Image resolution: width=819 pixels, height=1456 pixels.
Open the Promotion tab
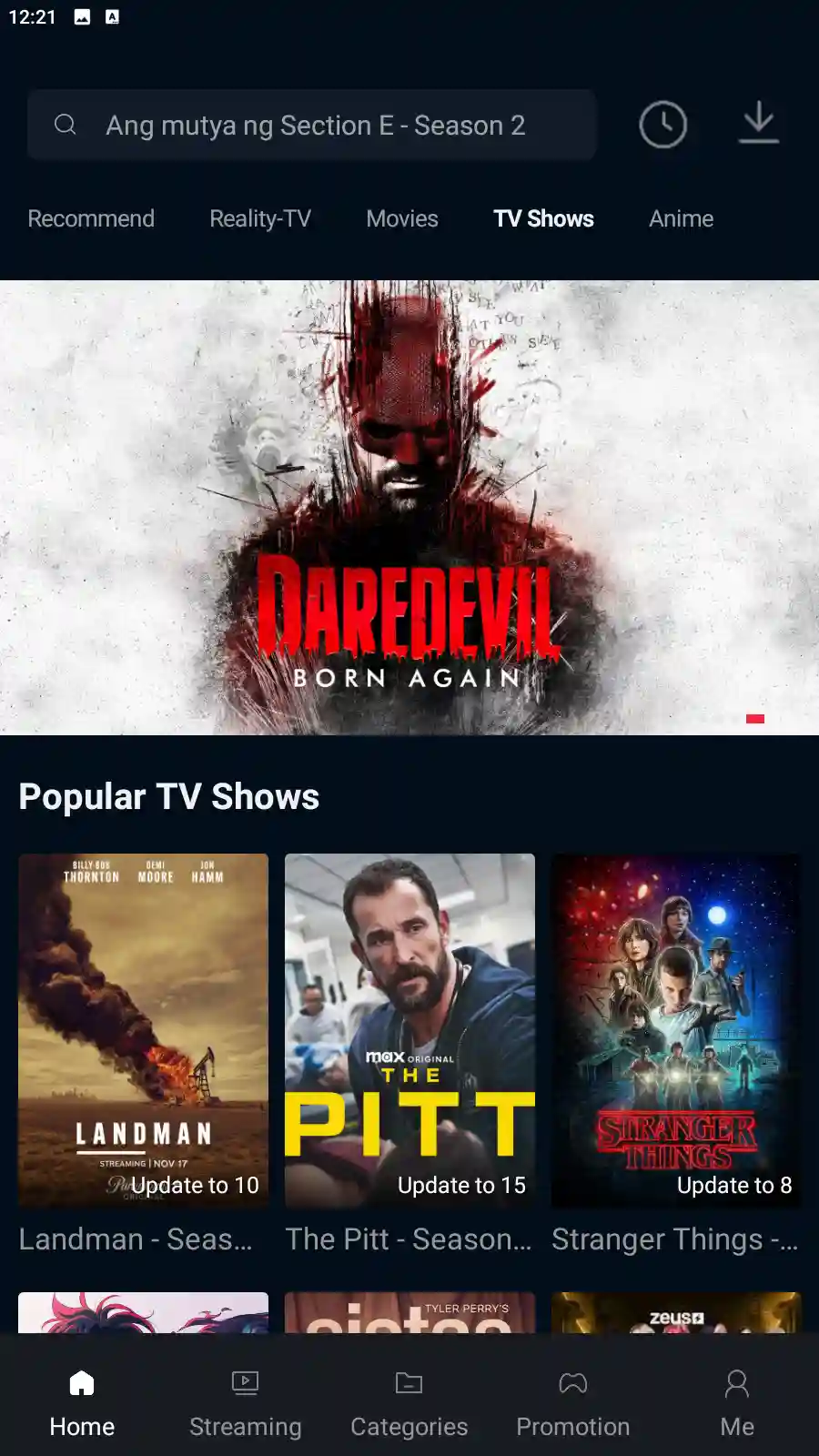pos(573,1401)
